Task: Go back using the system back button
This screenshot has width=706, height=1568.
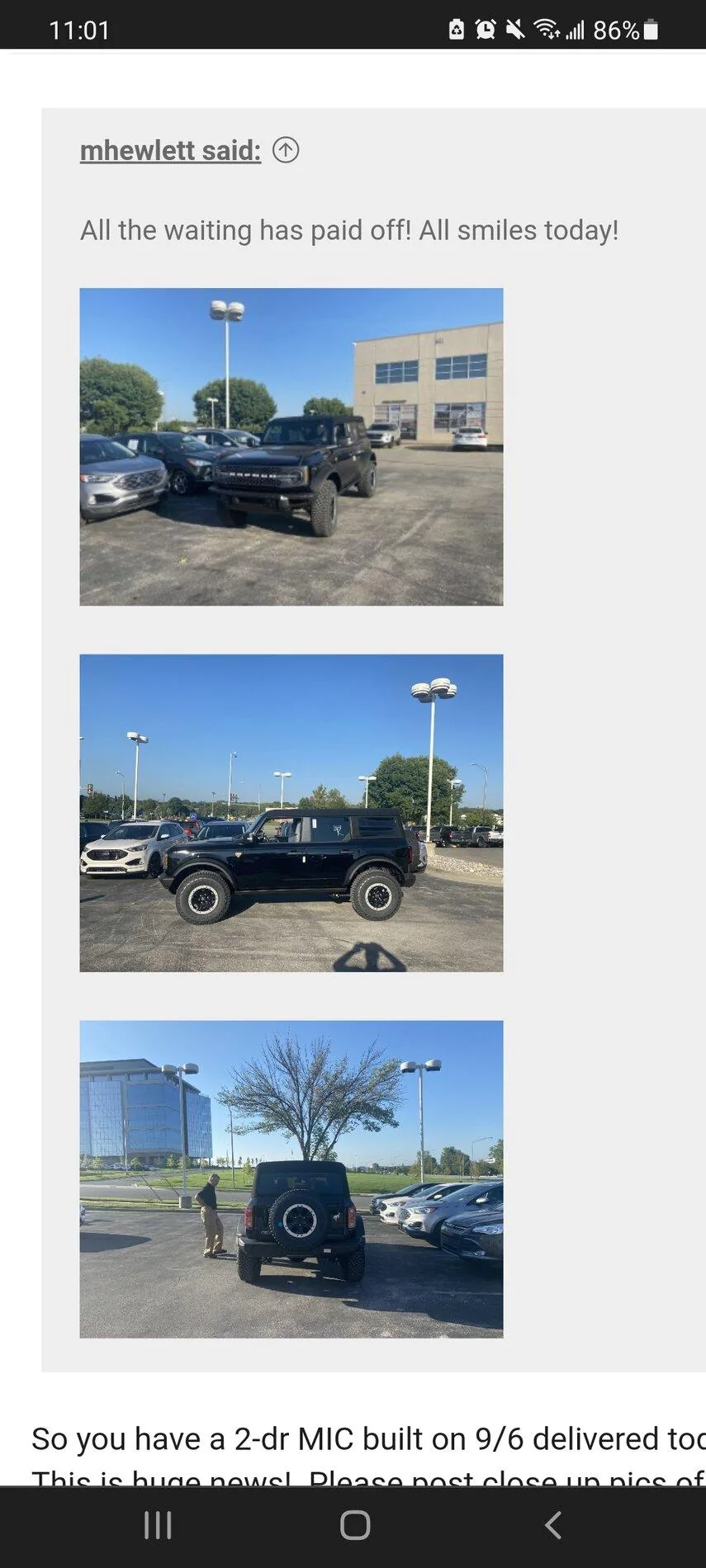Action: [552, 1525]
